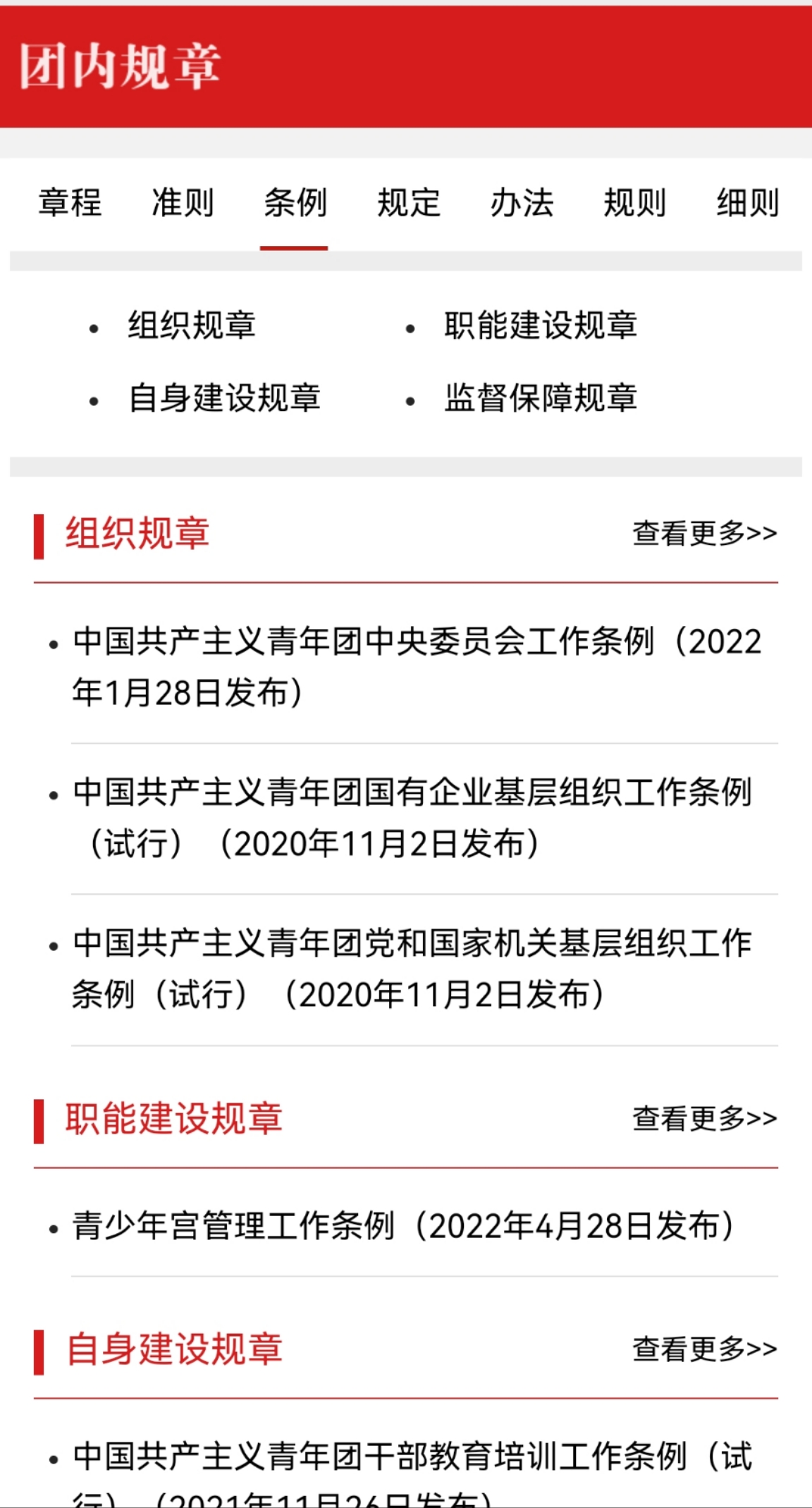View more under 职能建设规章 section
The height and width of the screenshot is (1508, 812).
[x=705, y=1118]
